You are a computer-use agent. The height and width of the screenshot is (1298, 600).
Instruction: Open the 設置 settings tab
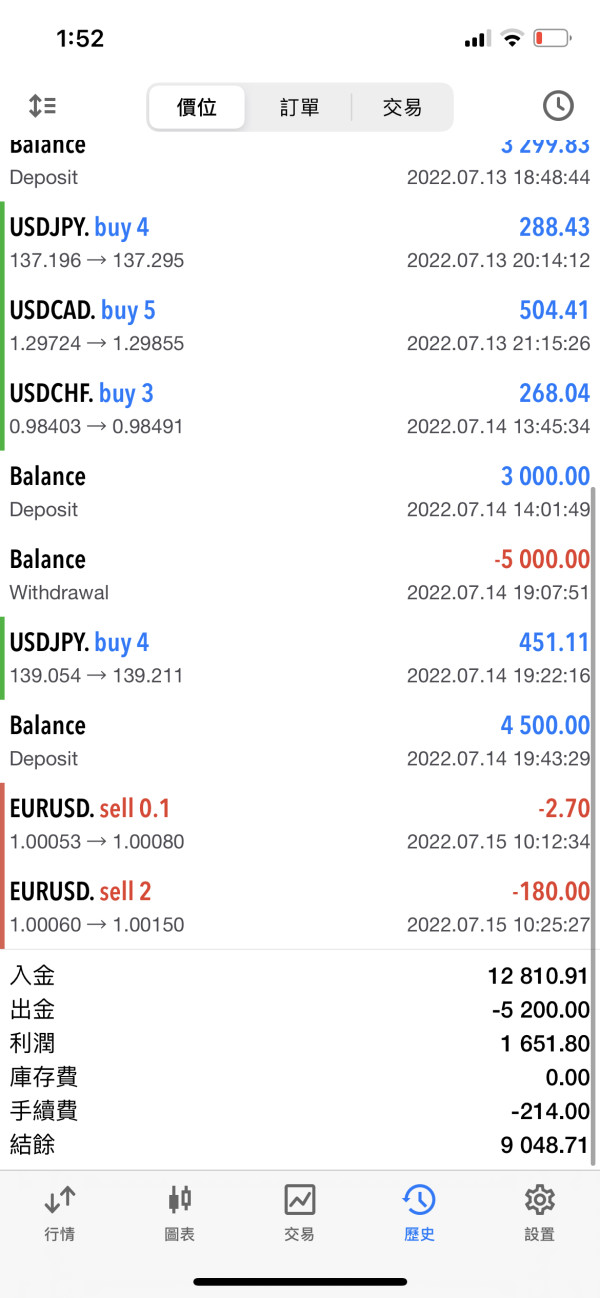click(539, 1212)
